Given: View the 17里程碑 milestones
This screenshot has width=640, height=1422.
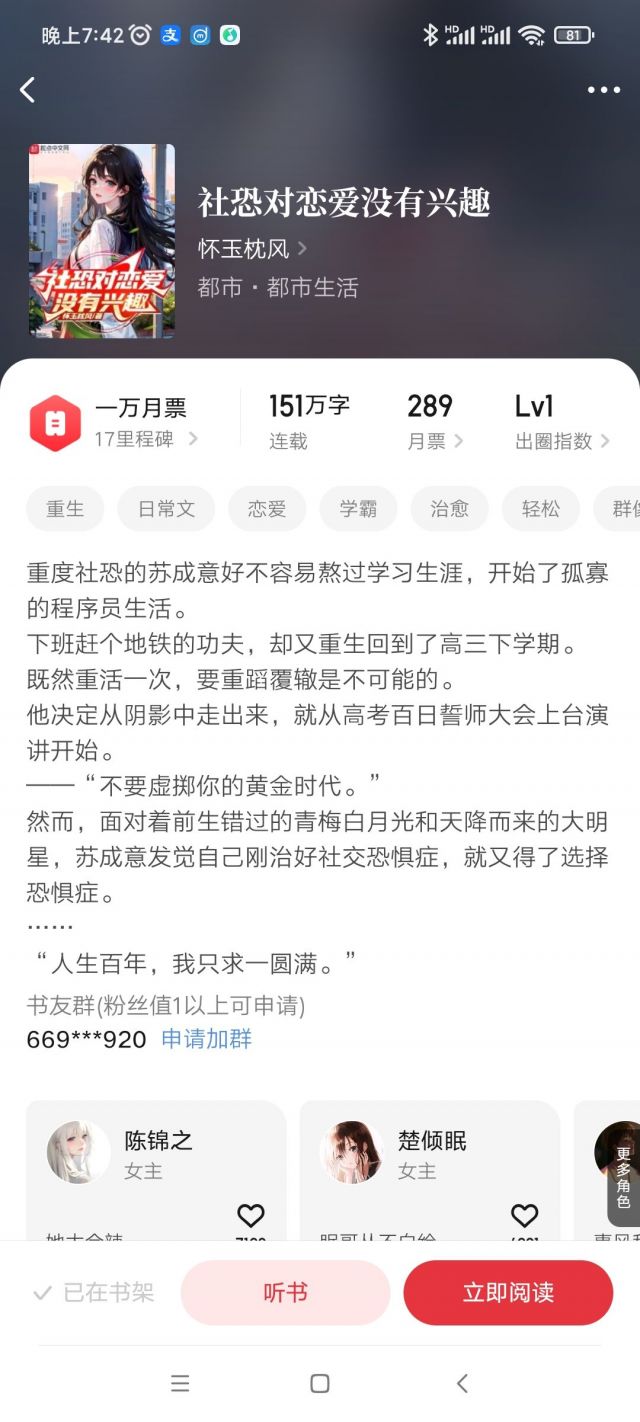Looking at the screenshot, I should (146, 438).
